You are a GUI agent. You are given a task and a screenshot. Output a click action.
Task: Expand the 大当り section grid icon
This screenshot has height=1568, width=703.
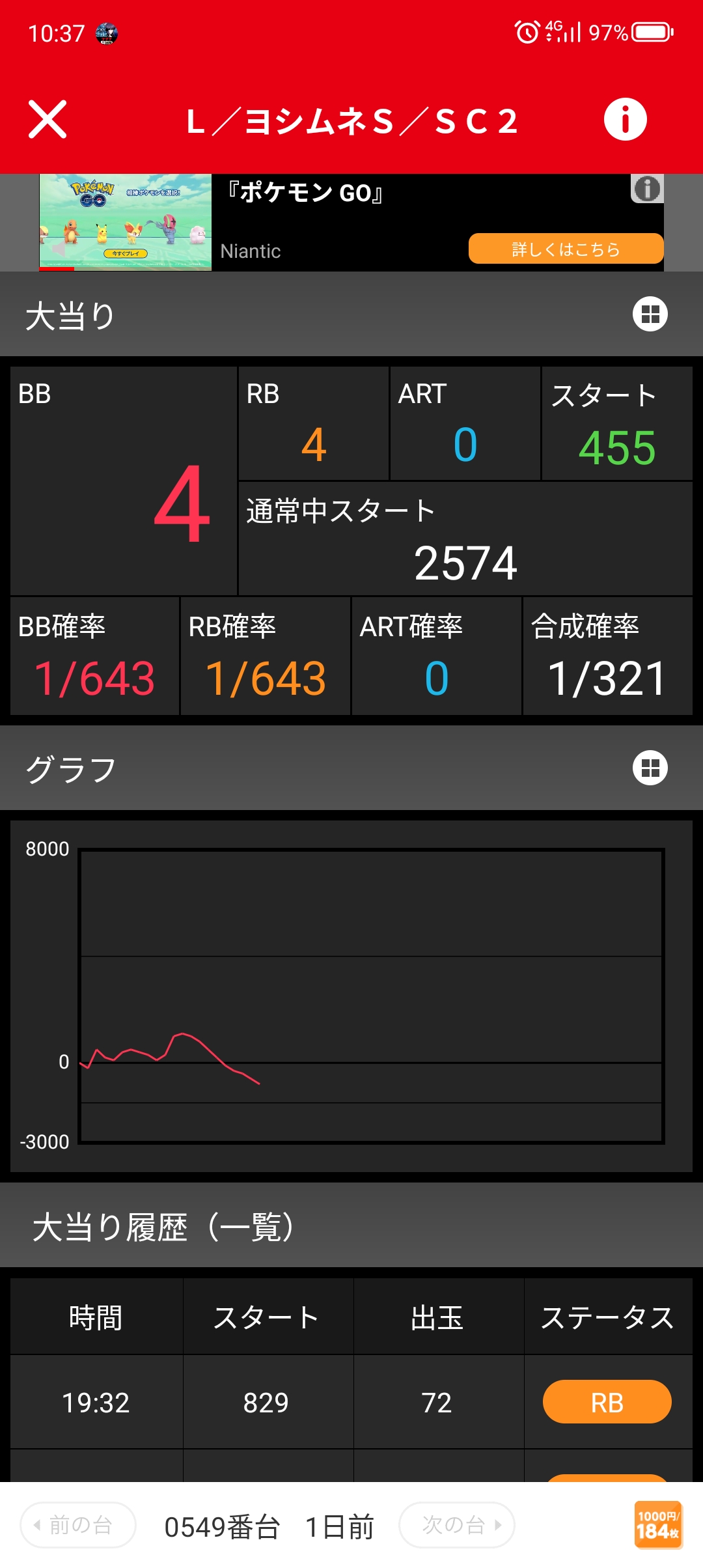pyautogui.click(x=650, y=315)
